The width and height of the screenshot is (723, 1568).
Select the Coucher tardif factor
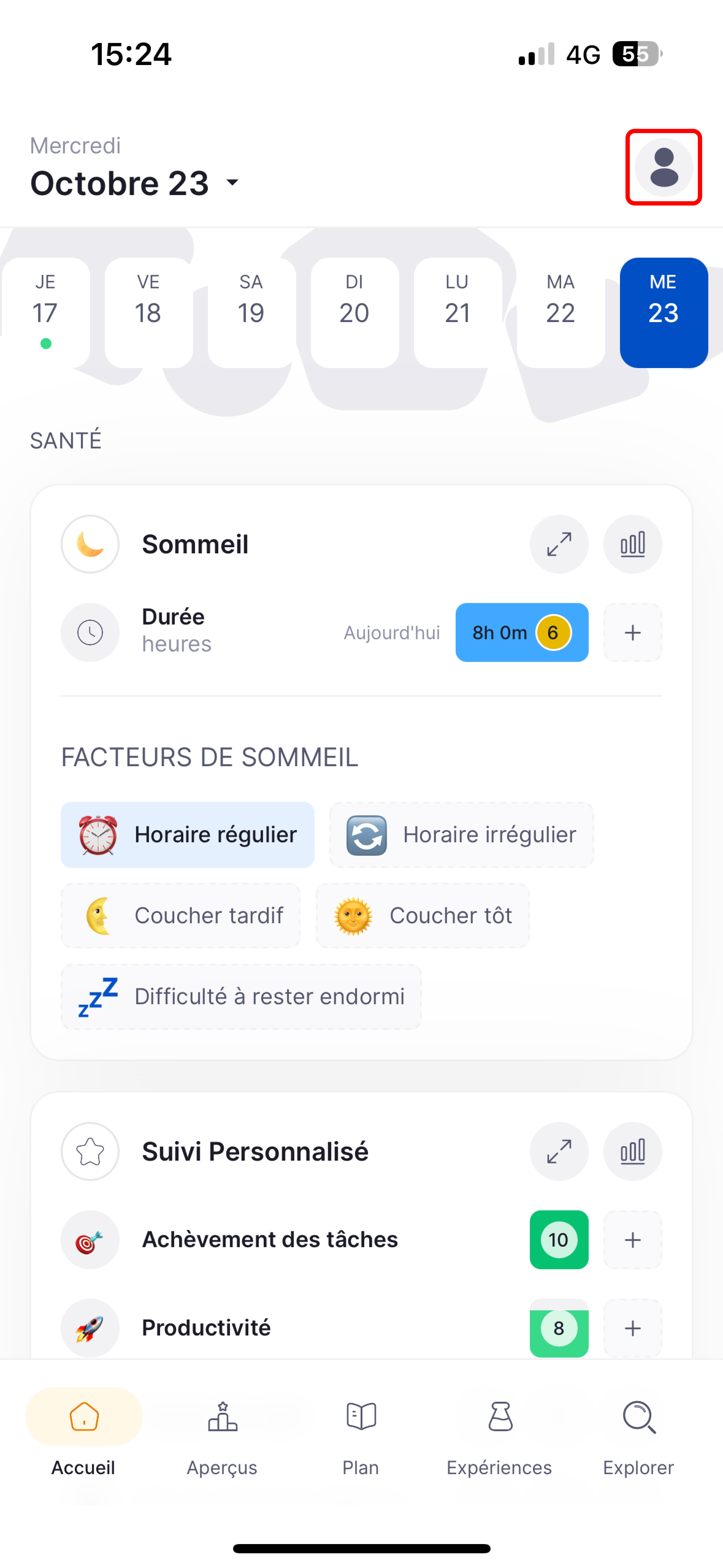[x=181, y=916]
